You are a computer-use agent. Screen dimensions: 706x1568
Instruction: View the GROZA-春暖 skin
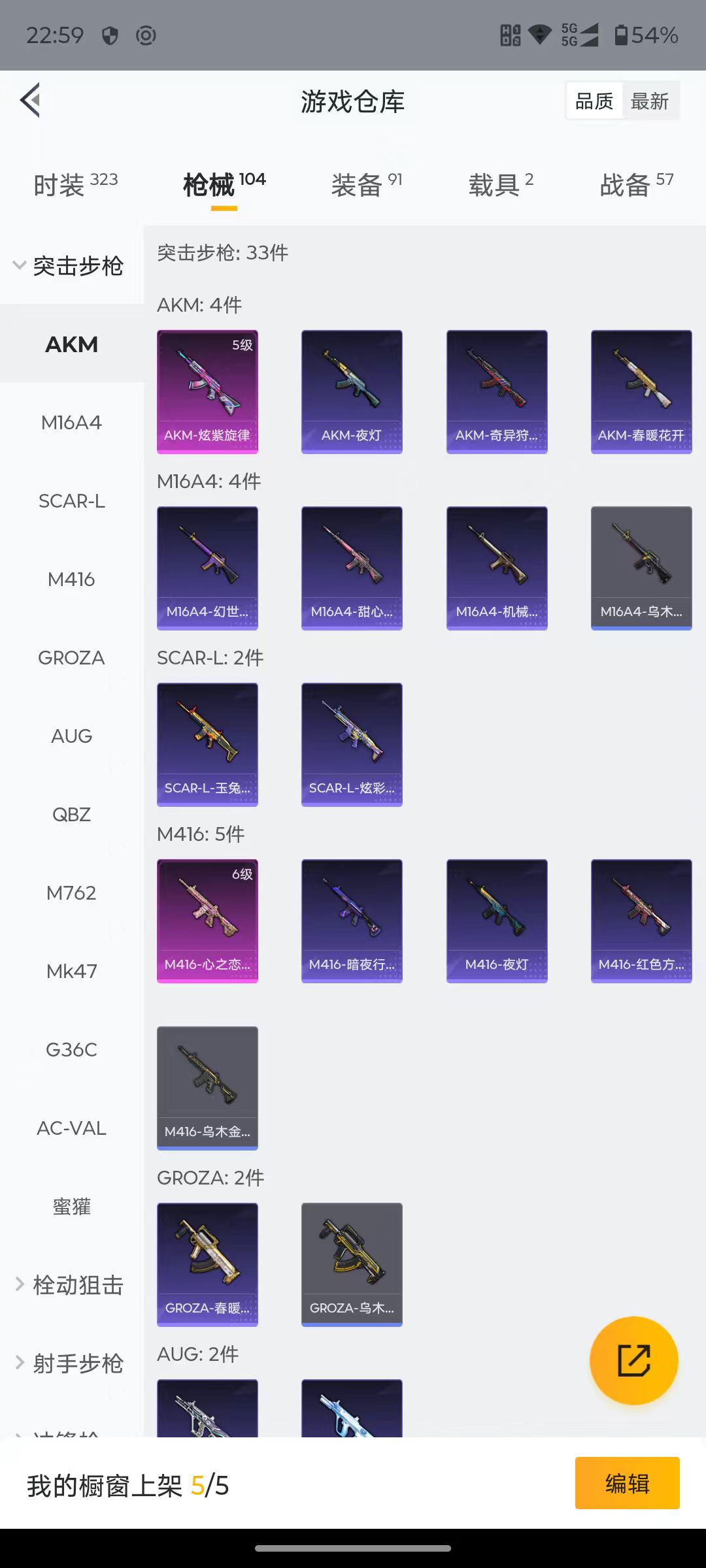(207, 1264)
